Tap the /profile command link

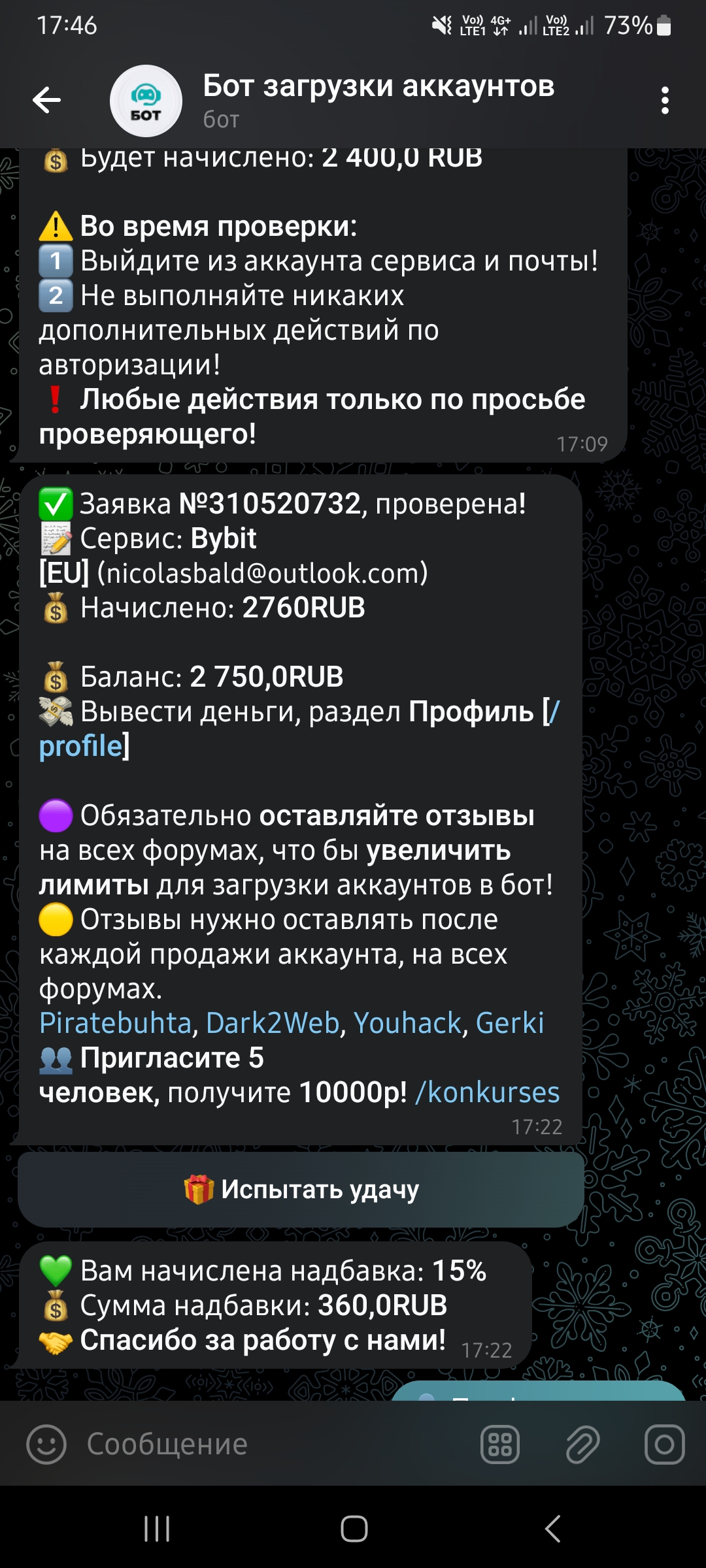pos(82,745)
